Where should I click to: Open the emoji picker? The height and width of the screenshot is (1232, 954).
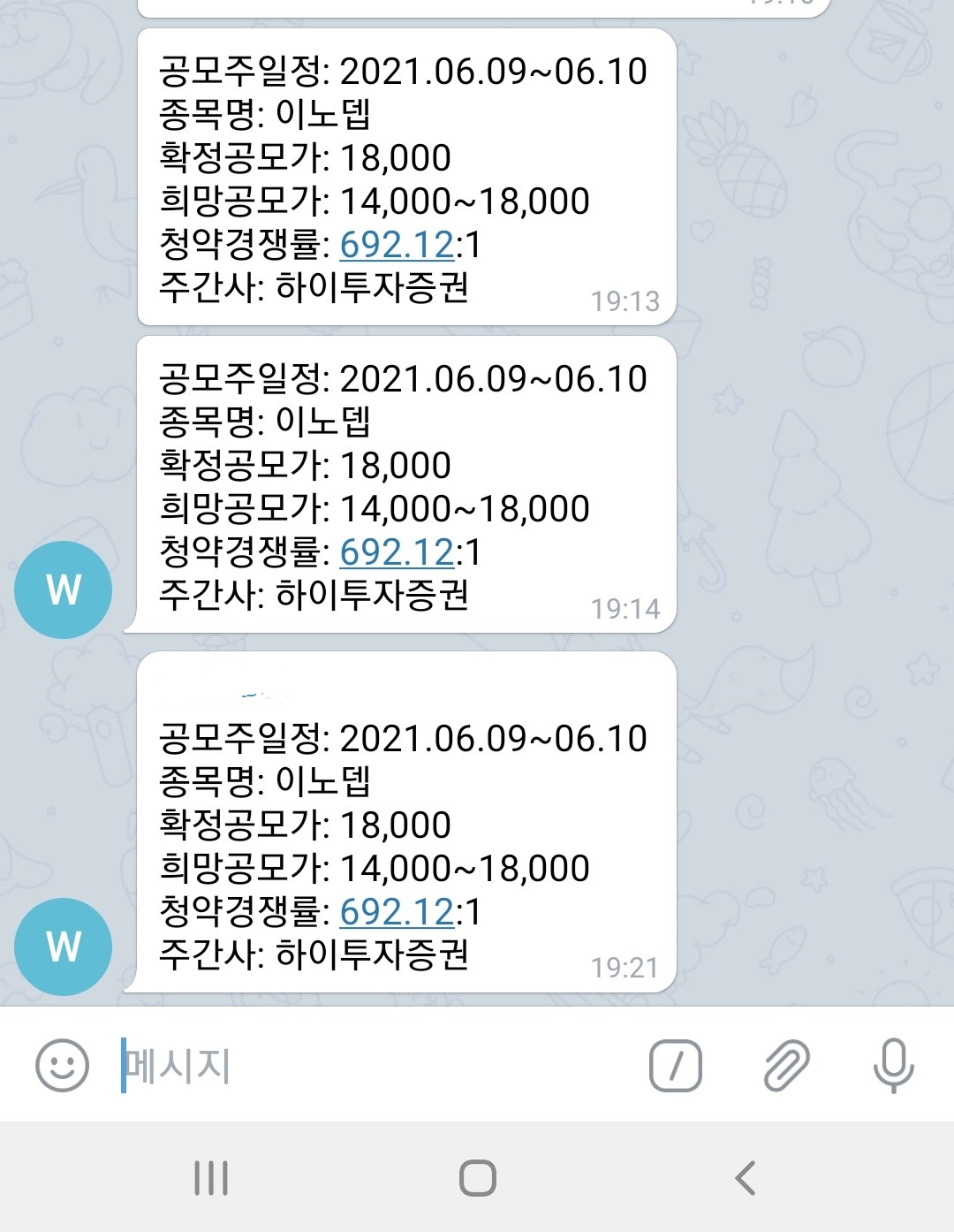click(x=62, y=1065)
